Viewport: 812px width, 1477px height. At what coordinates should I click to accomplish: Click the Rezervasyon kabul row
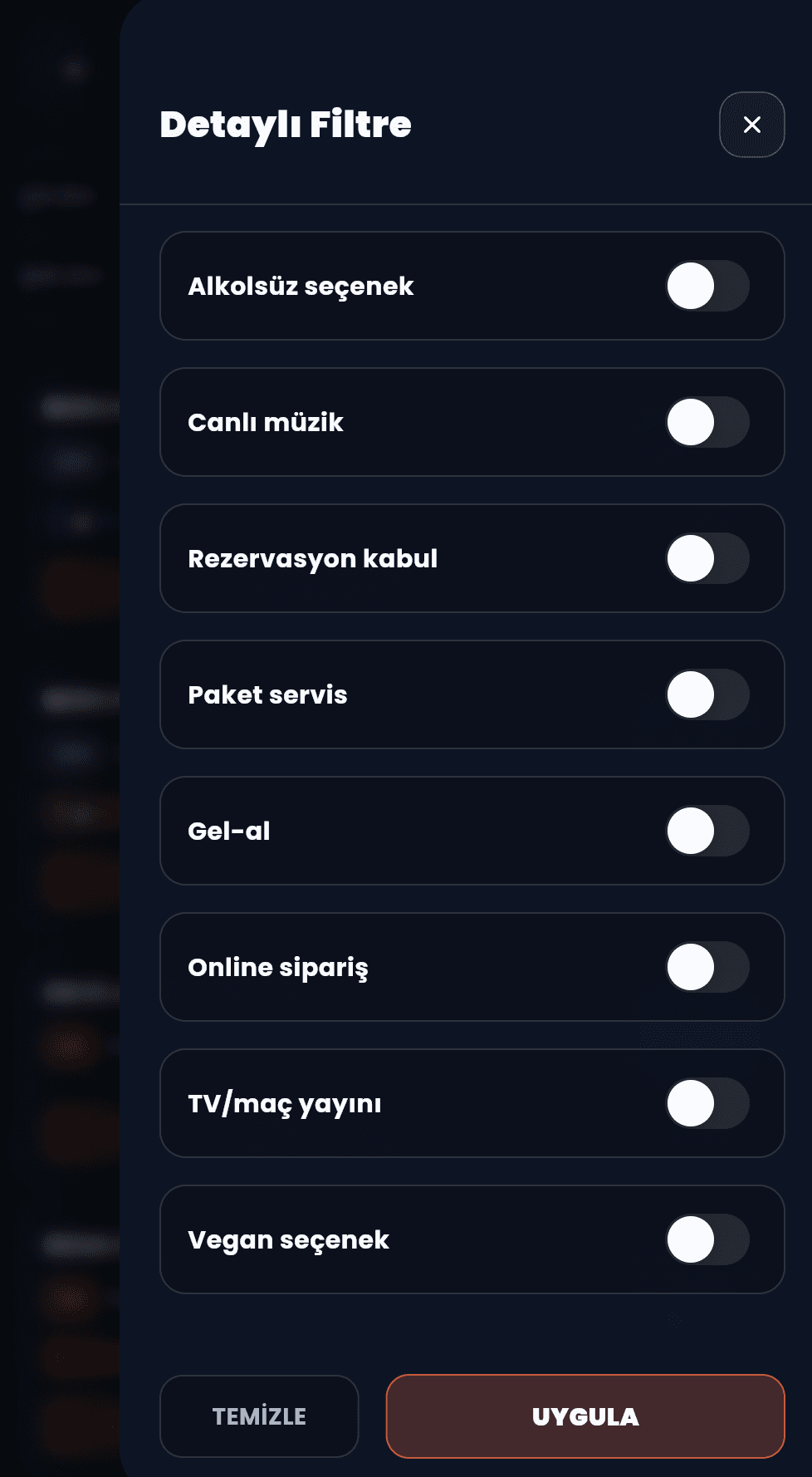coord(314,558)
